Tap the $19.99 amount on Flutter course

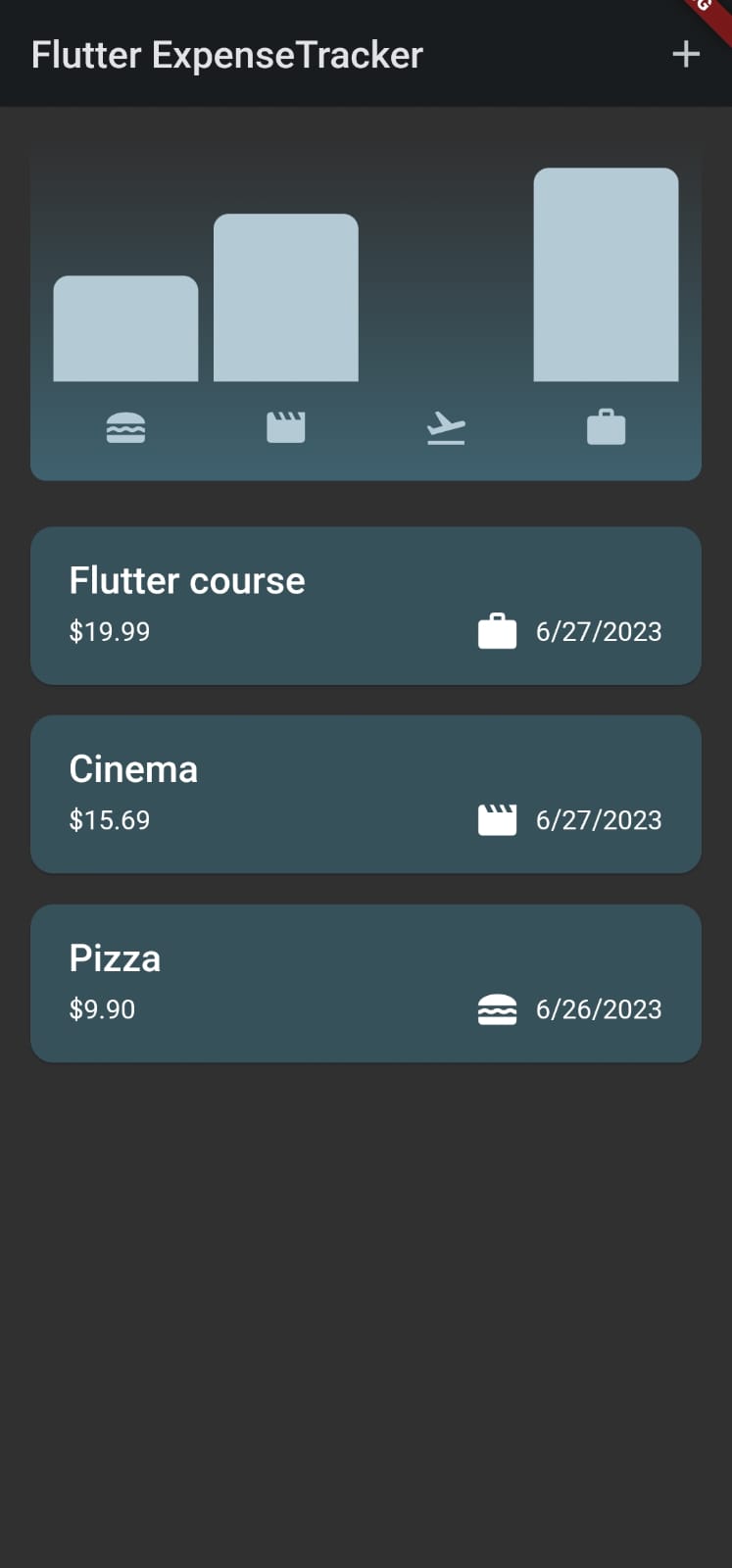coord(109,631)
